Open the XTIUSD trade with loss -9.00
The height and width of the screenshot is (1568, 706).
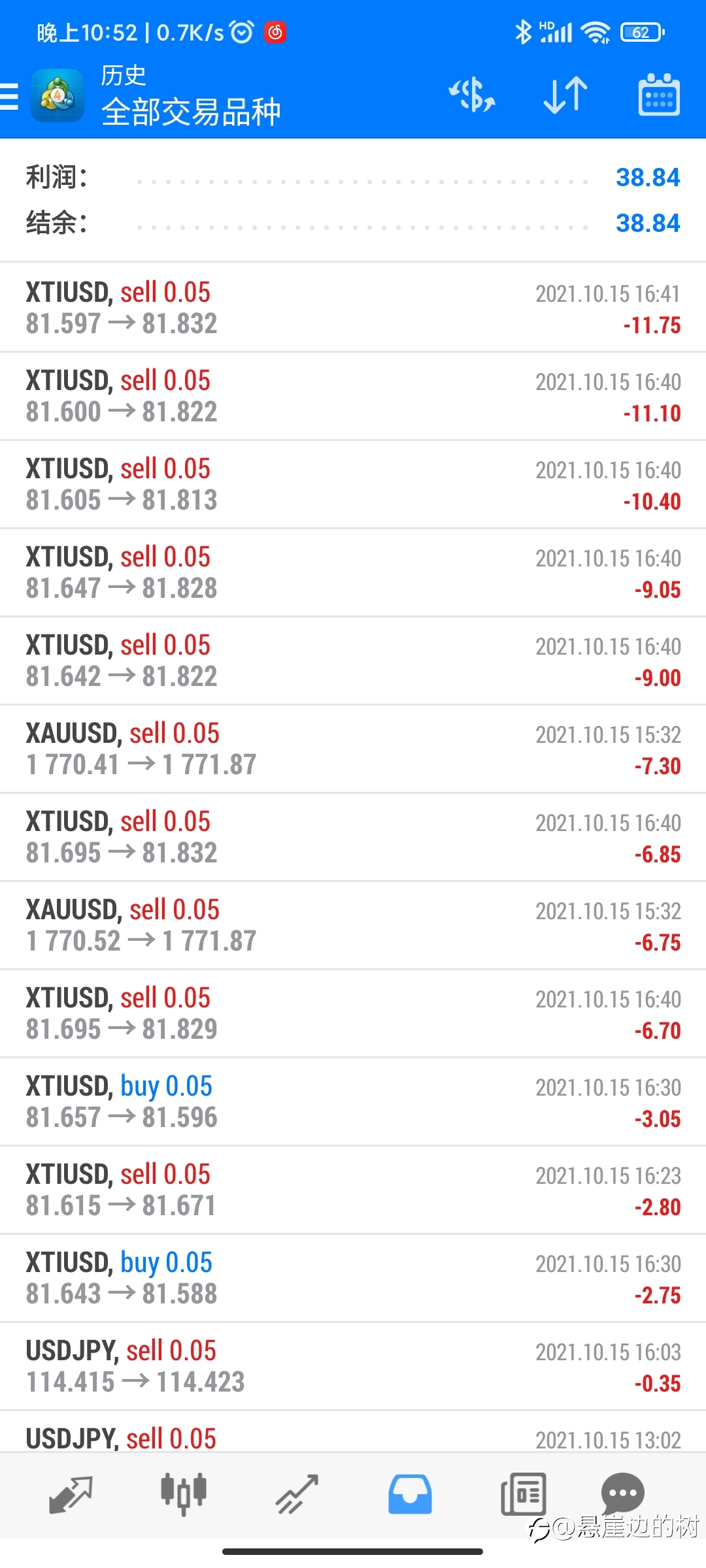pos(353,661)
